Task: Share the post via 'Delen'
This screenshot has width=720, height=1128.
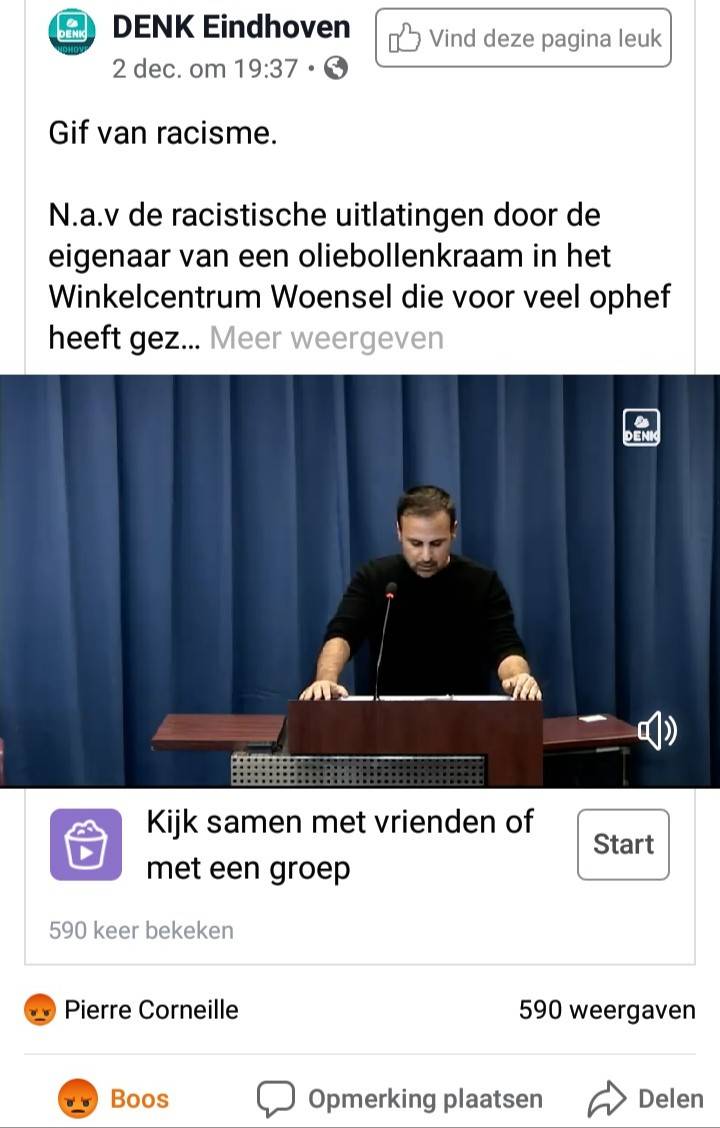Action: (646, 1099)
